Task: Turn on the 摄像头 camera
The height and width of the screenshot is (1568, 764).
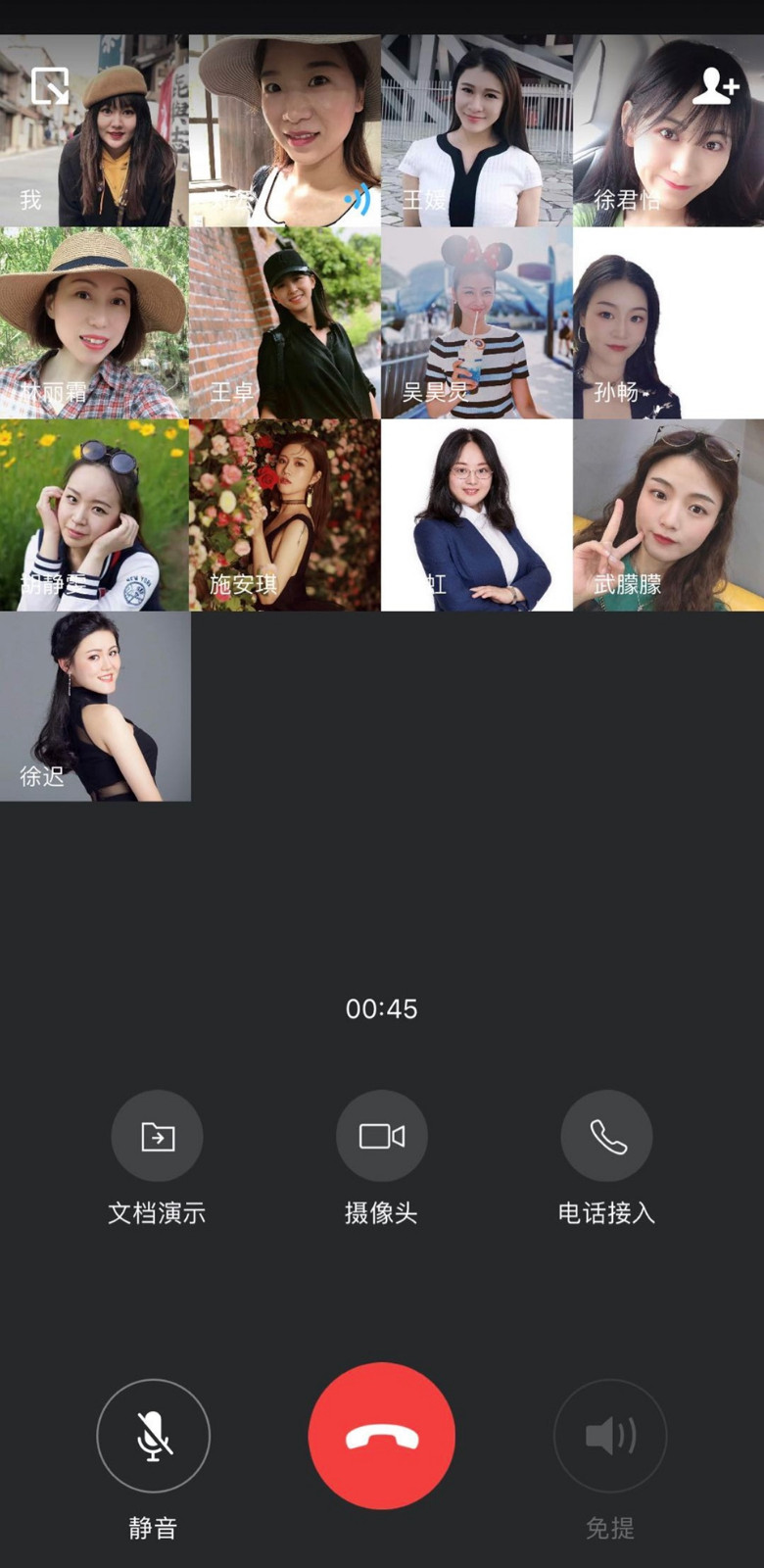Action: 382,1137
